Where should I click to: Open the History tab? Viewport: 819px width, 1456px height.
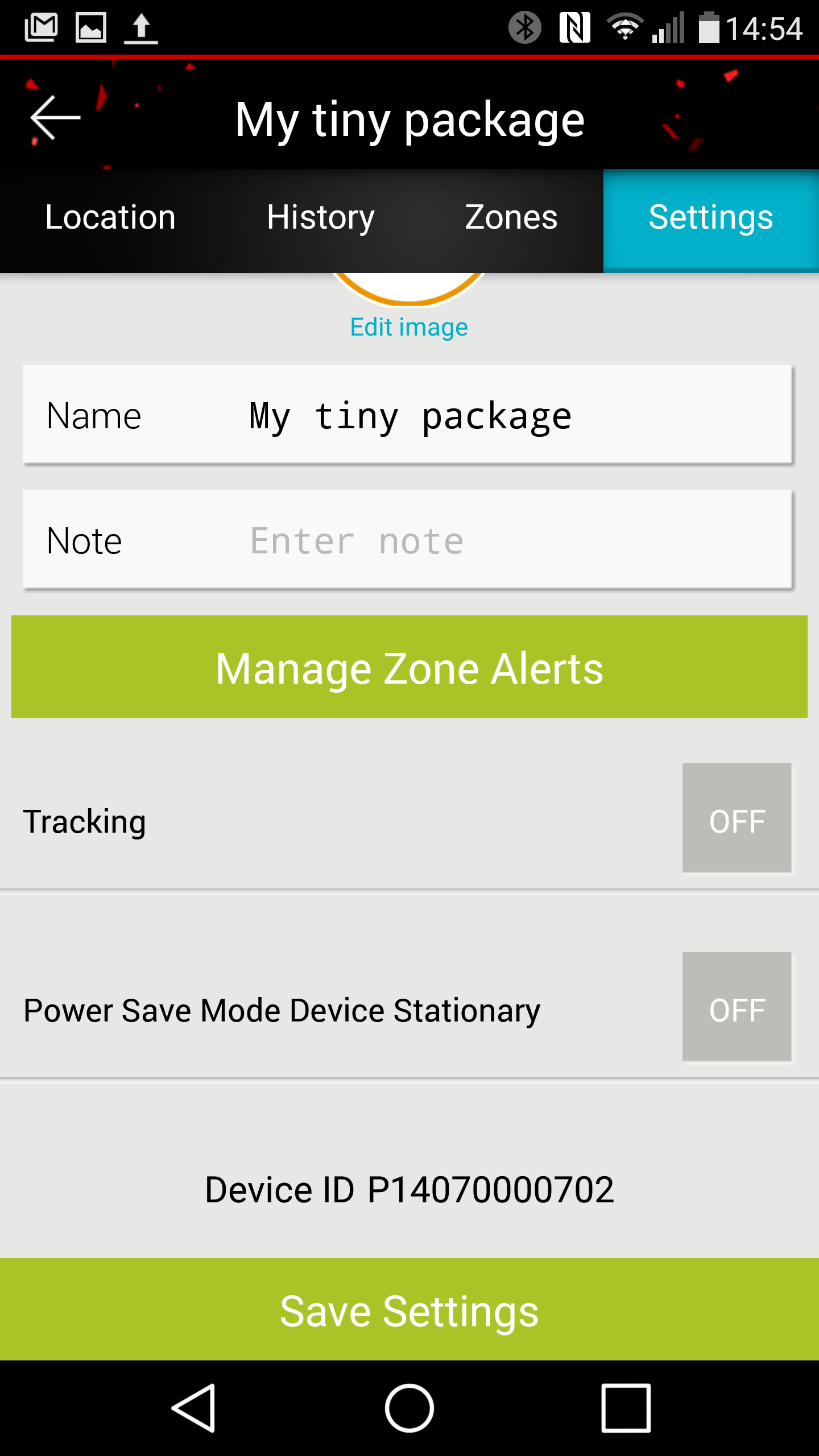[321, 217]
